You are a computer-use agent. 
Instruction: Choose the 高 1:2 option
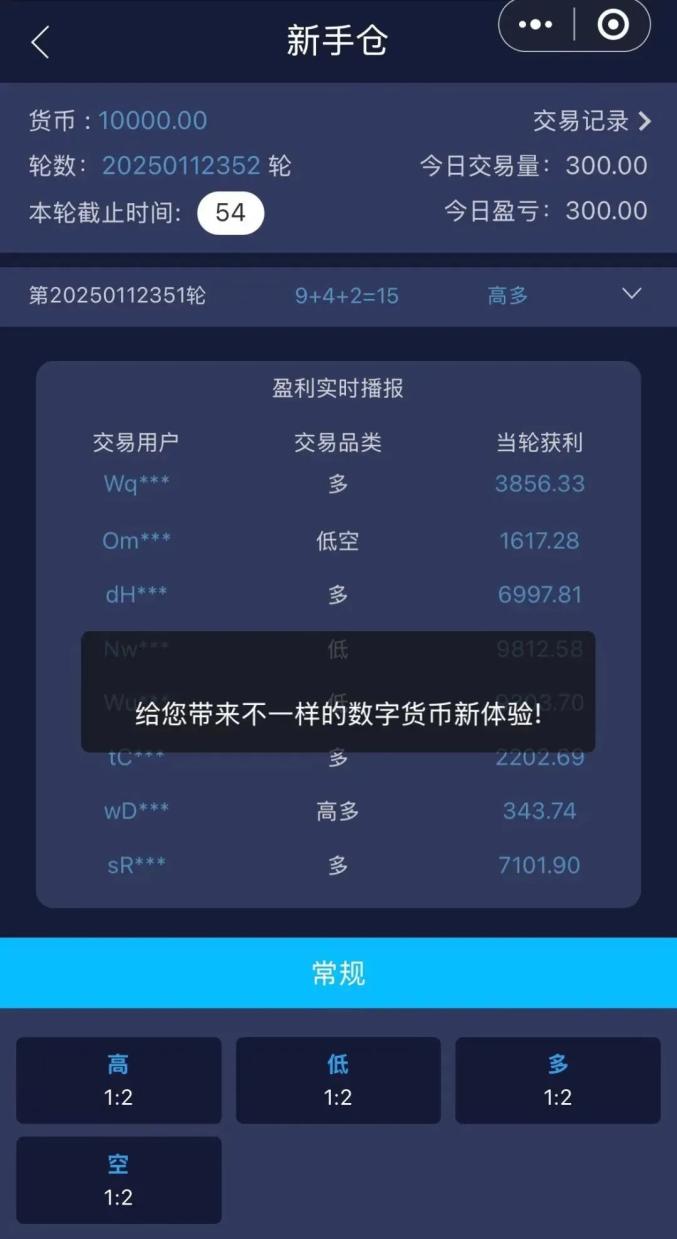coord(118,1080)
